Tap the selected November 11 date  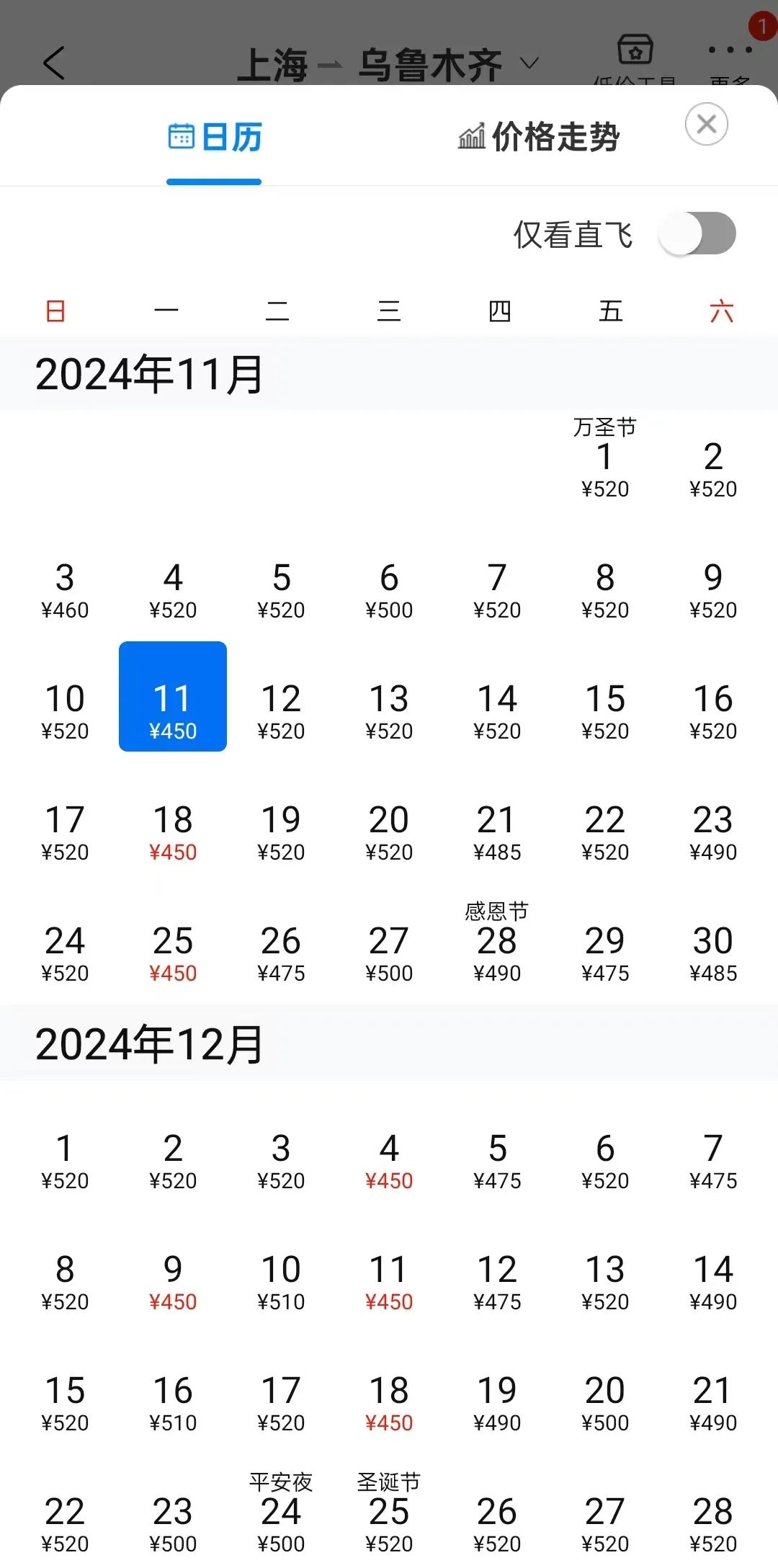click(x=173, y=696)
